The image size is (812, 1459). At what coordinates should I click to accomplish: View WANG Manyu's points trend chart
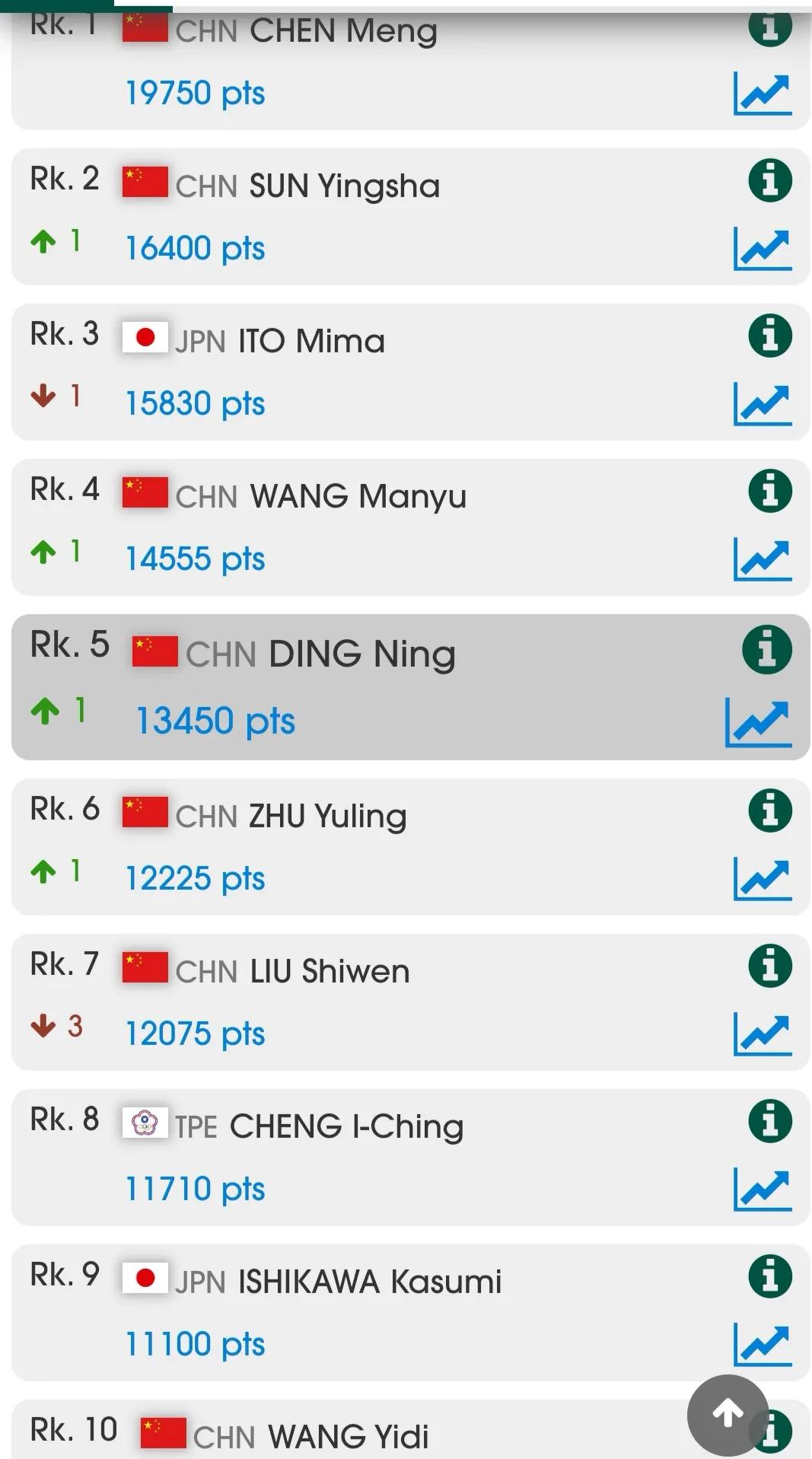763,559
